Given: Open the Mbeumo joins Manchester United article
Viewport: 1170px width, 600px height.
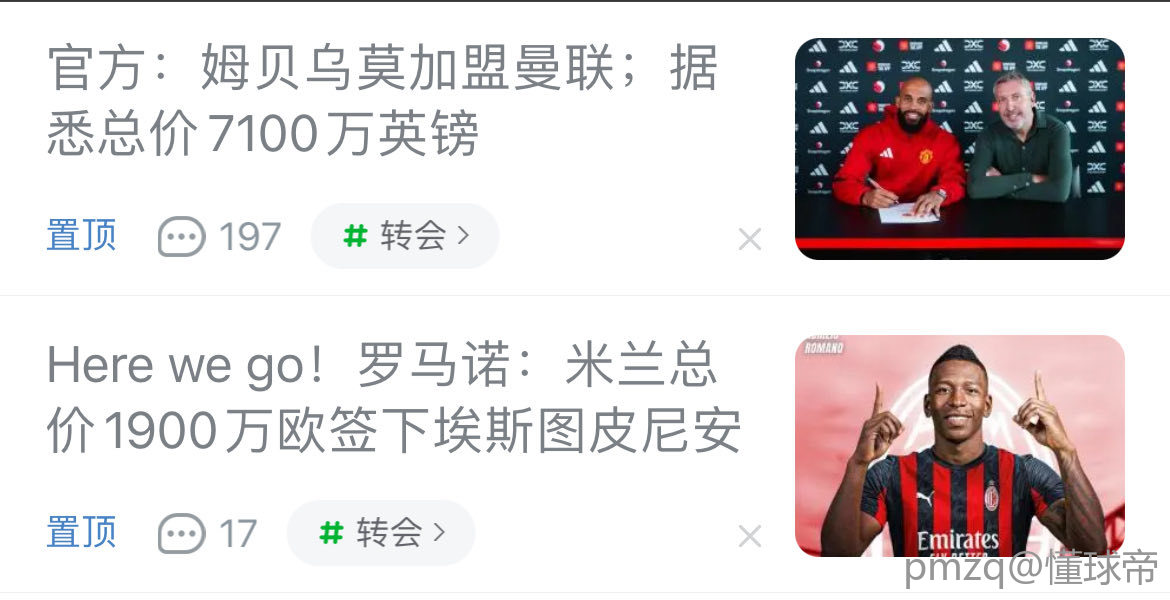Looking at the screenshot, I should click(382, 100).
